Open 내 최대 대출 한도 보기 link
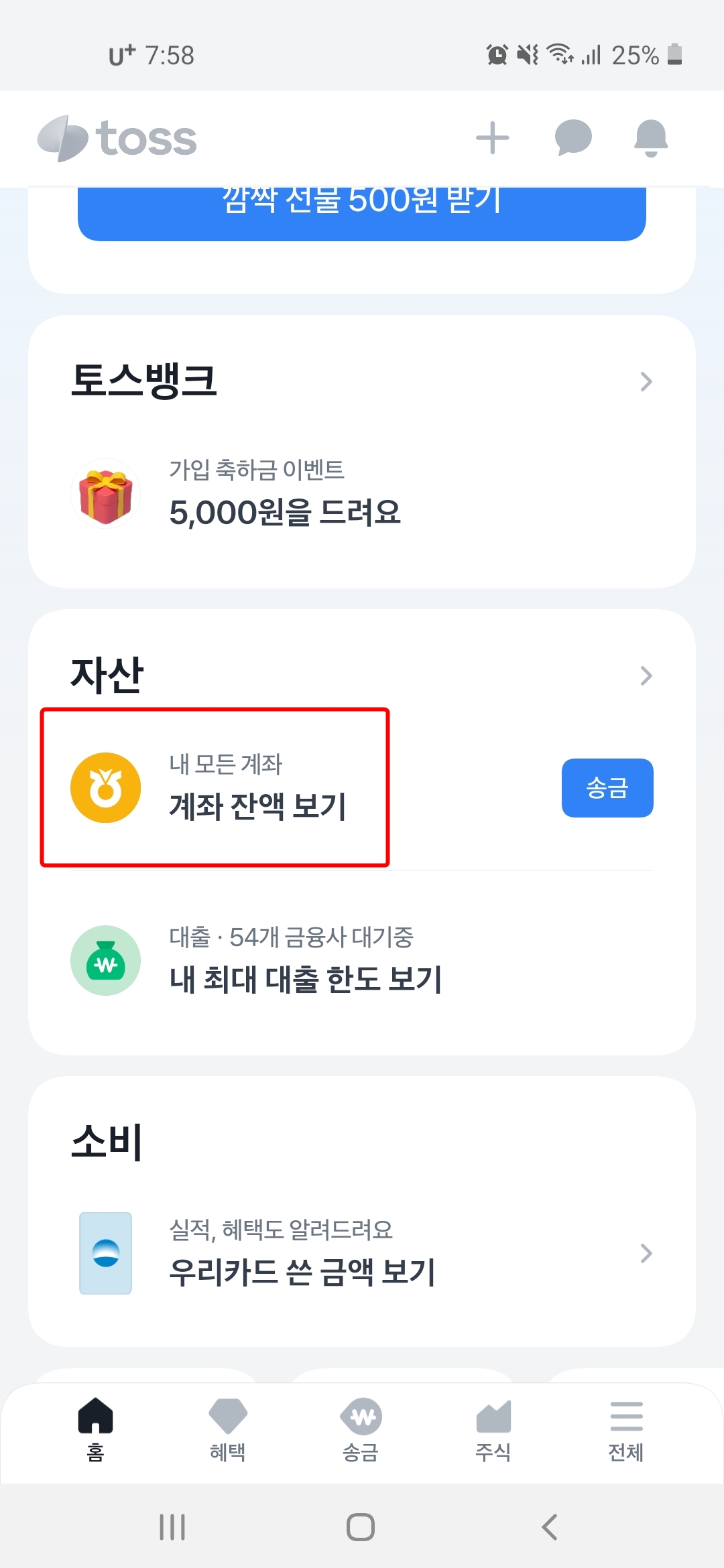The height and width of the screenshot is (1568, 724). (x=305, y=978)
